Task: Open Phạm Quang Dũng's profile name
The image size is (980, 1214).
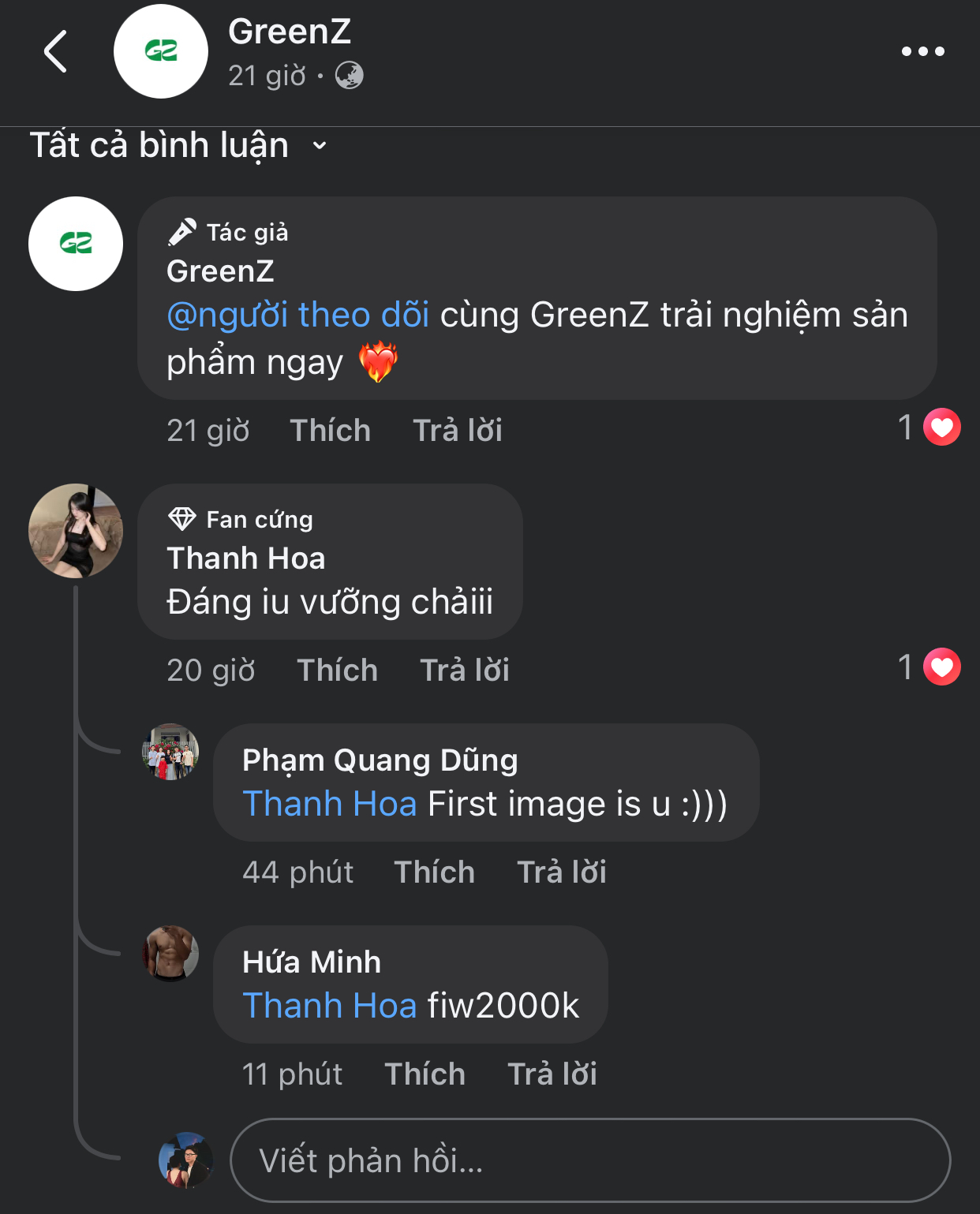Action: (380, 760)
